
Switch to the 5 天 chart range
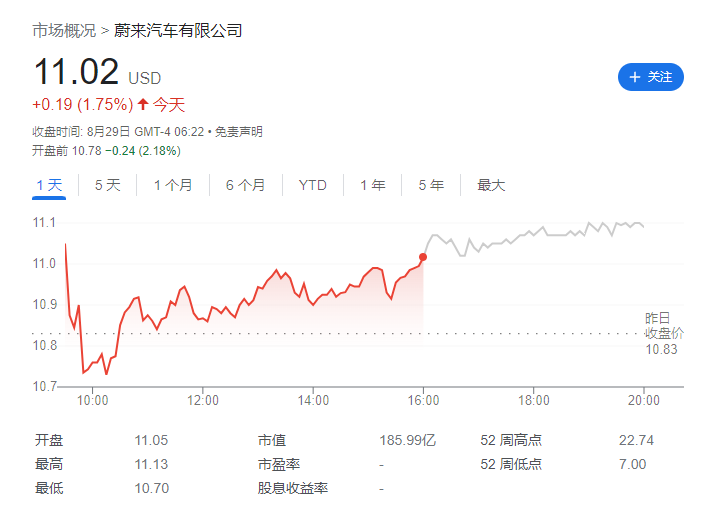click(107, 185)
